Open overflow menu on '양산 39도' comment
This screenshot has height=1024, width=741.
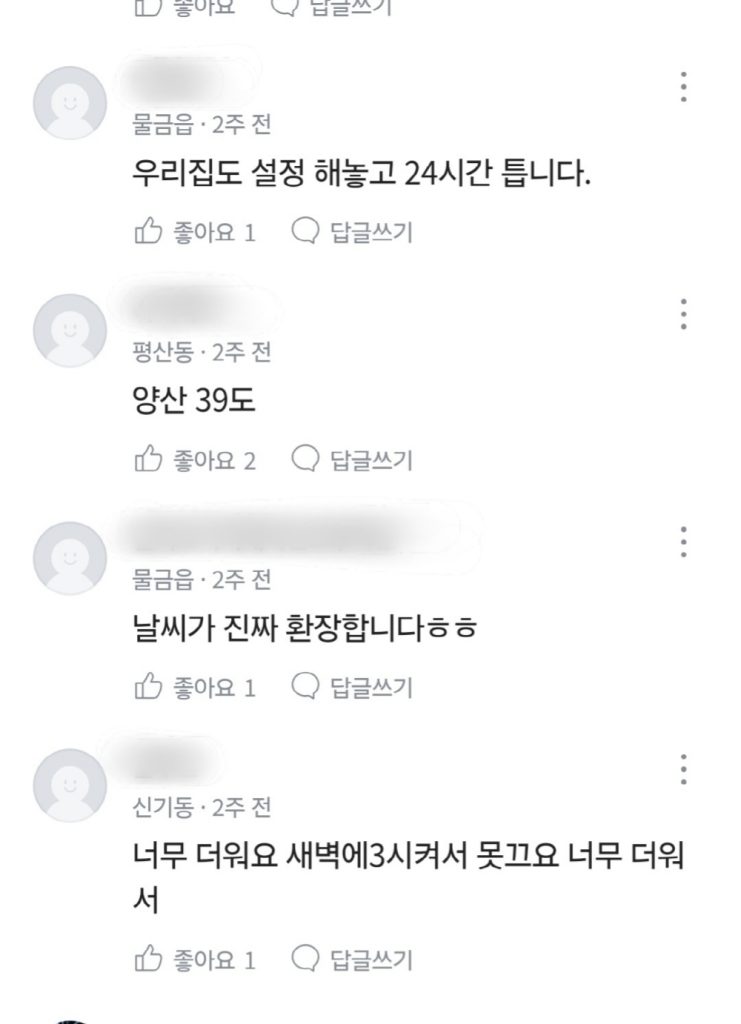click(683, 314)
